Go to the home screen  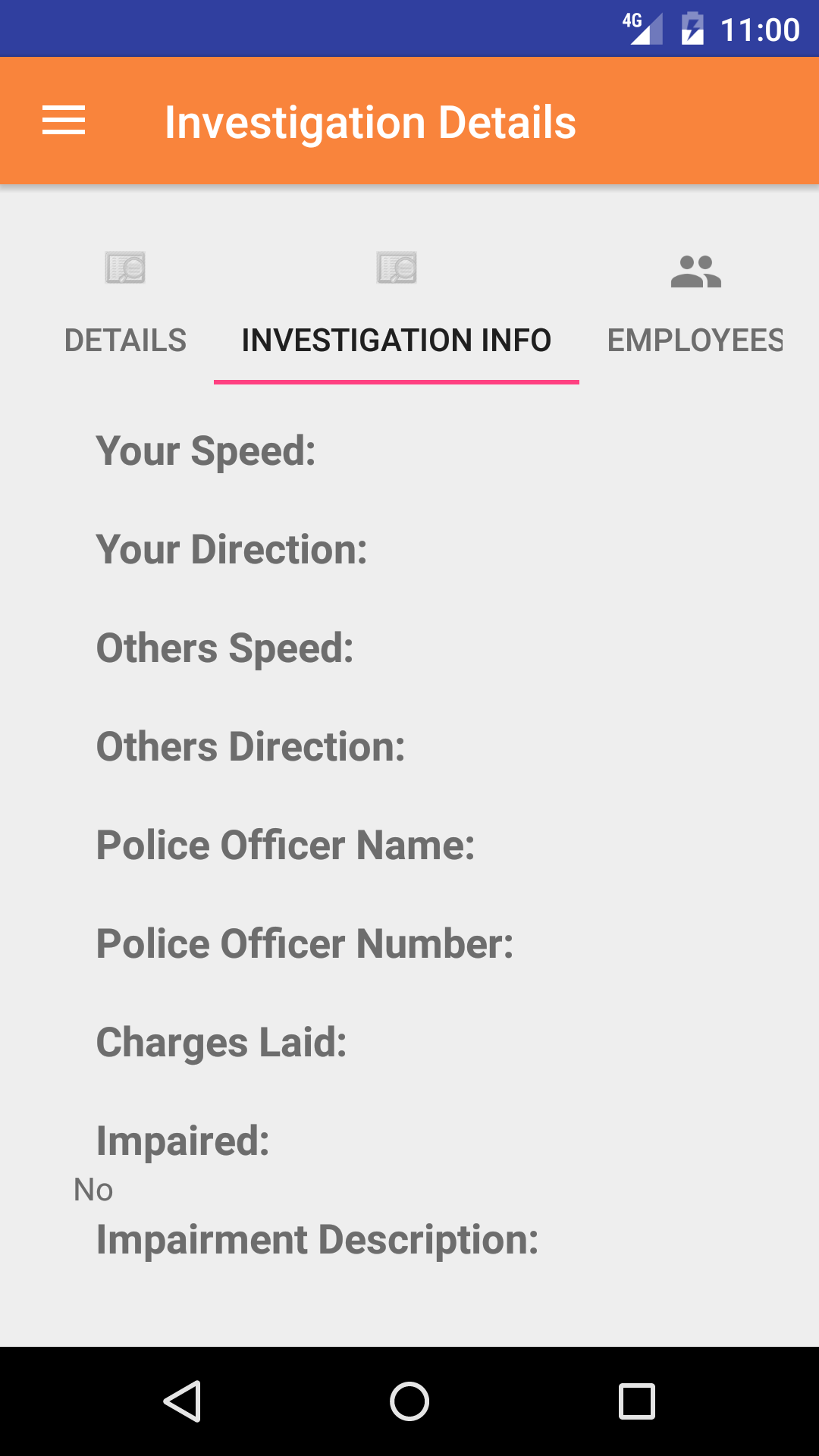point(409,1401)
